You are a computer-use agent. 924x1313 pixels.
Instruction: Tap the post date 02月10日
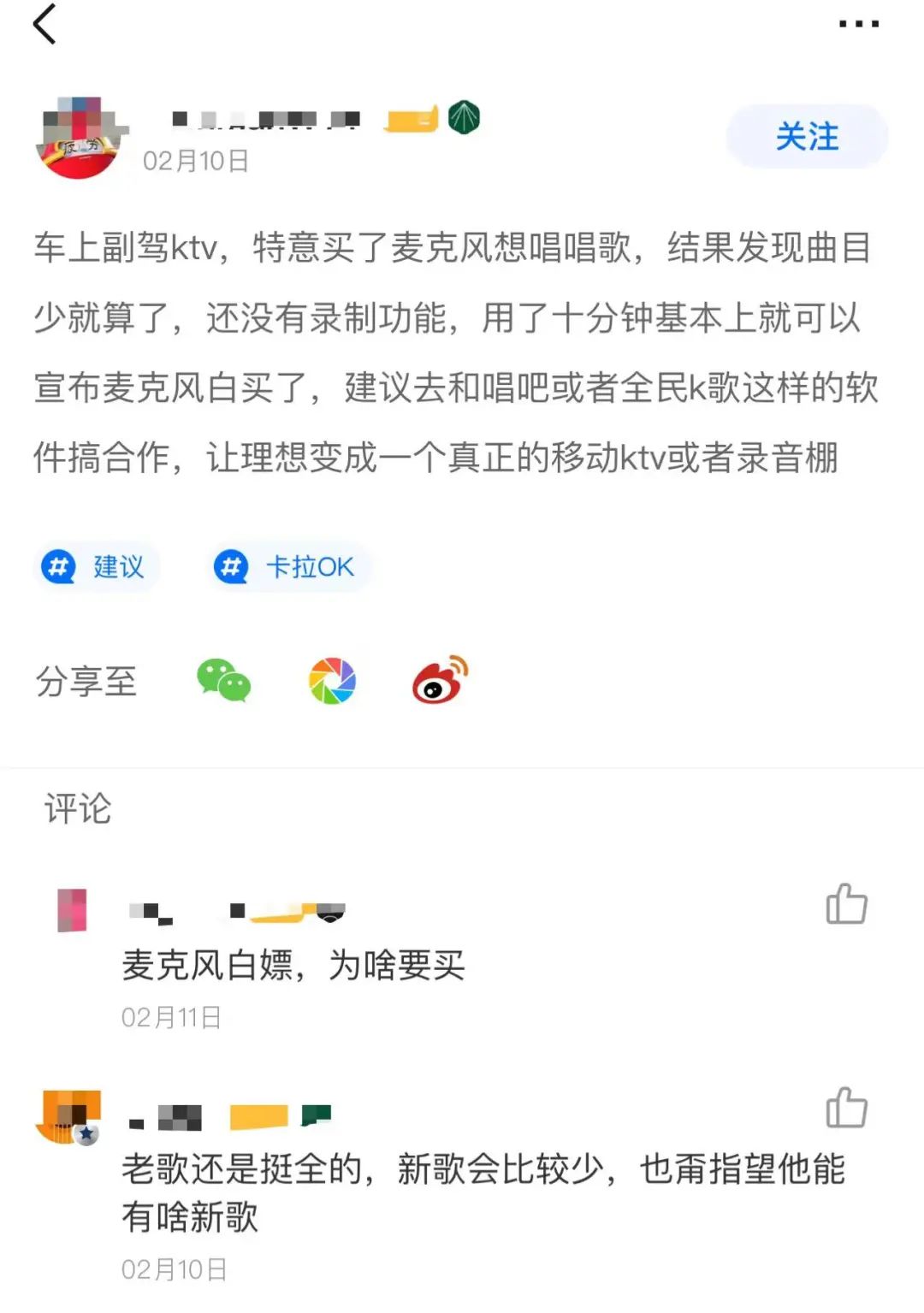coord(193,161)
